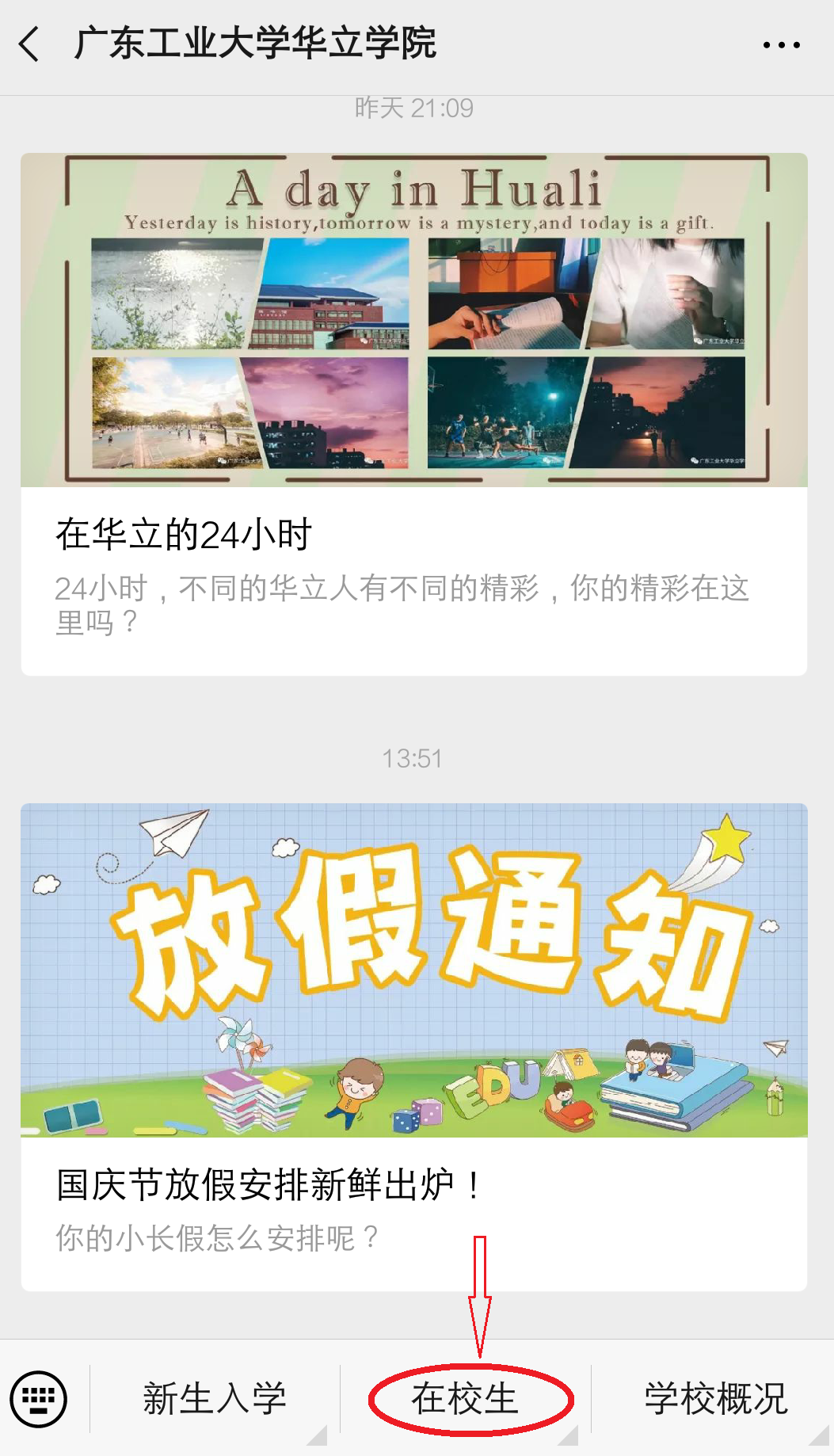
Task: Tap the 昨天 21:09 timestamp
Action: point(417,109)
